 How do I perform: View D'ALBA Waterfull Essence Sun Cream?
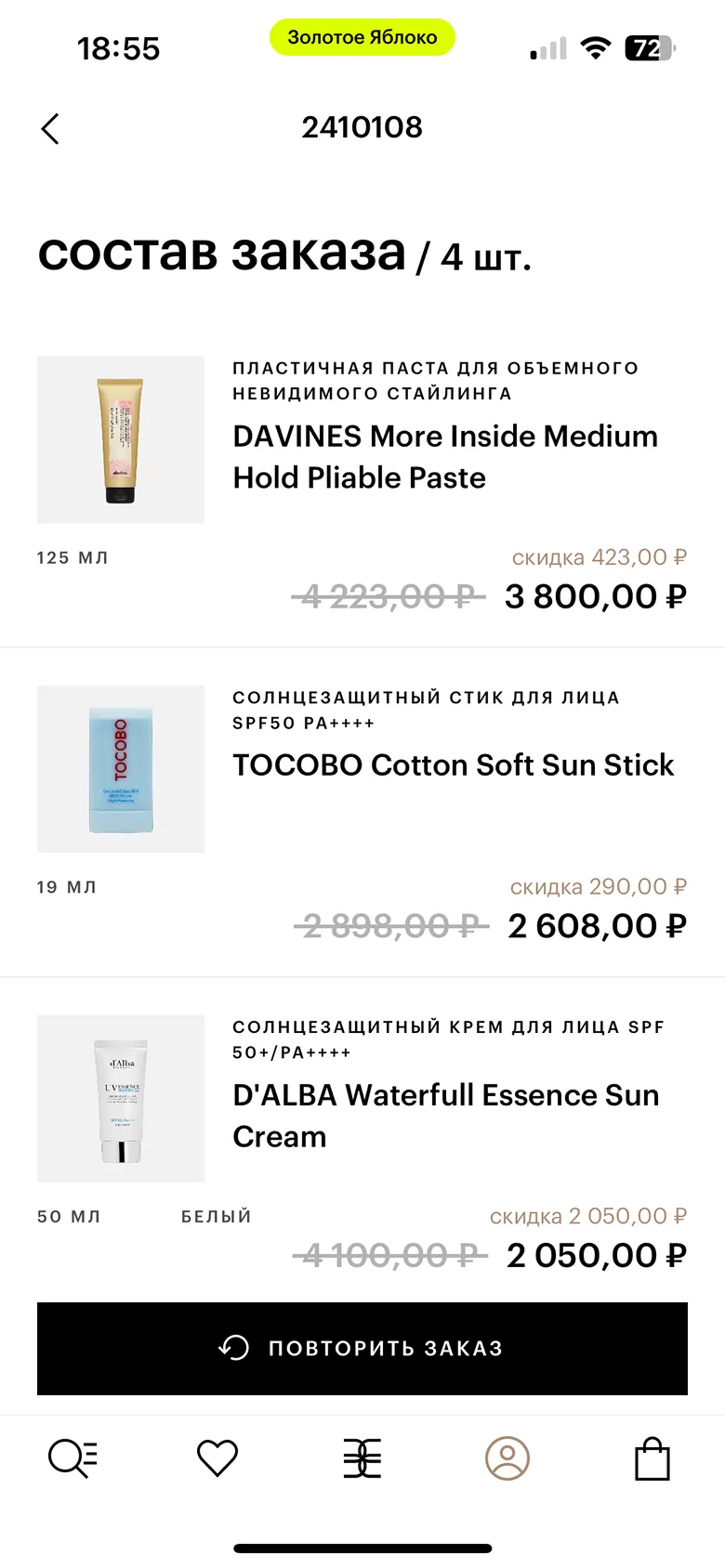(445, 1115)
